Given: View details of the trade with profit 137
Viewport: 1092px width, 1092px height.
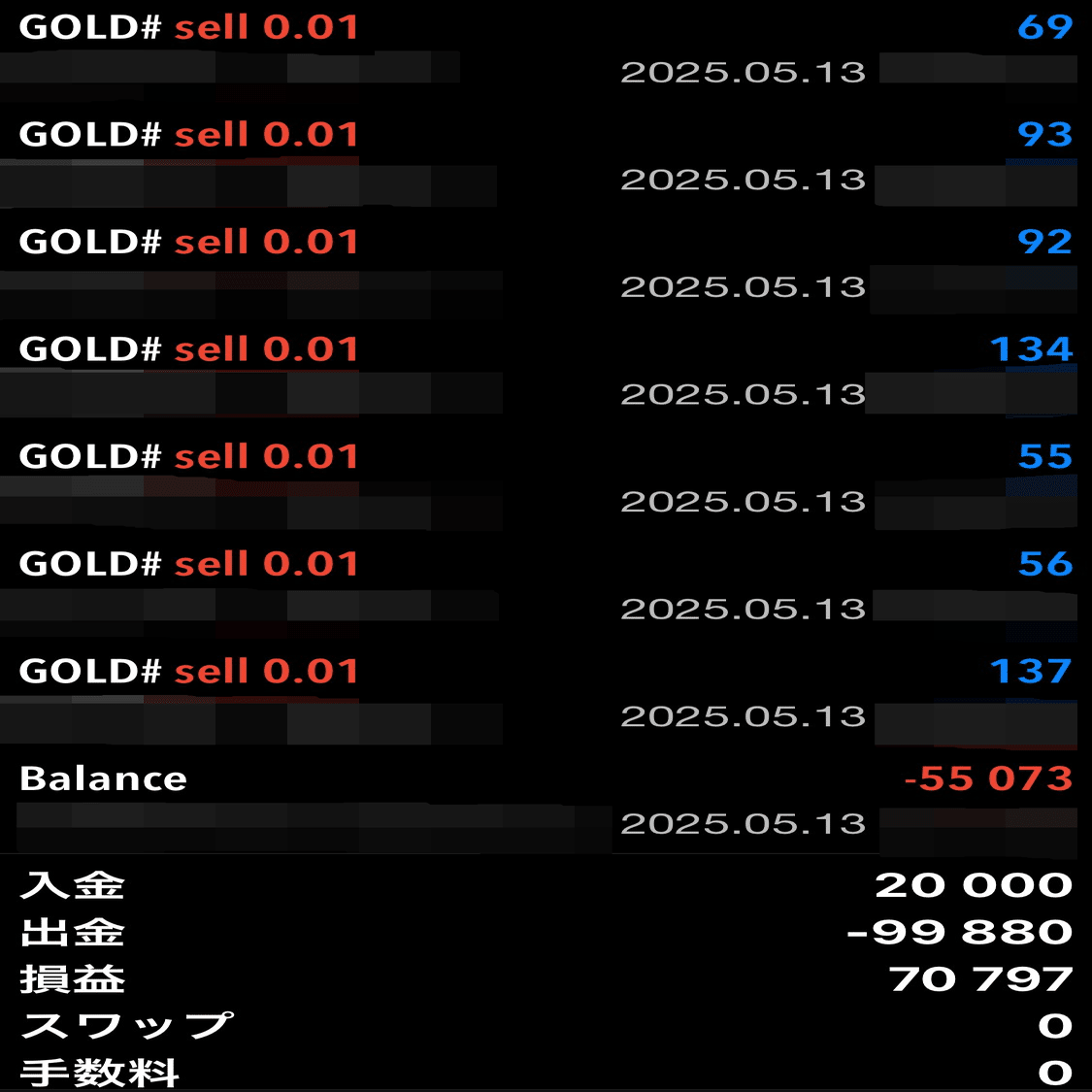Looking at the screenshot, I should pos(546,693).
